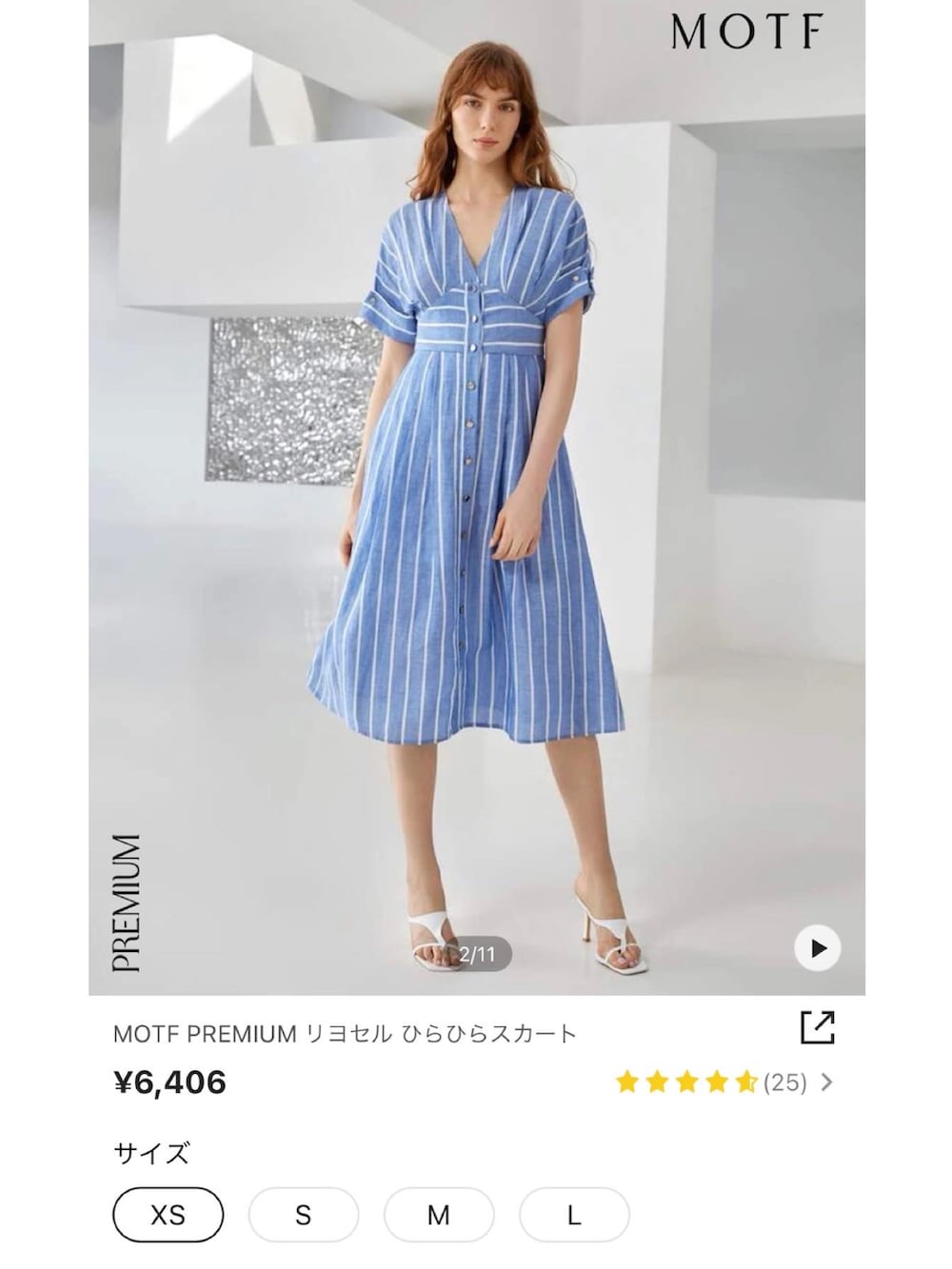The width and height of the screenshot is (952, 1269).
Task: Choose size S
Action: (x=303, y=1215)
